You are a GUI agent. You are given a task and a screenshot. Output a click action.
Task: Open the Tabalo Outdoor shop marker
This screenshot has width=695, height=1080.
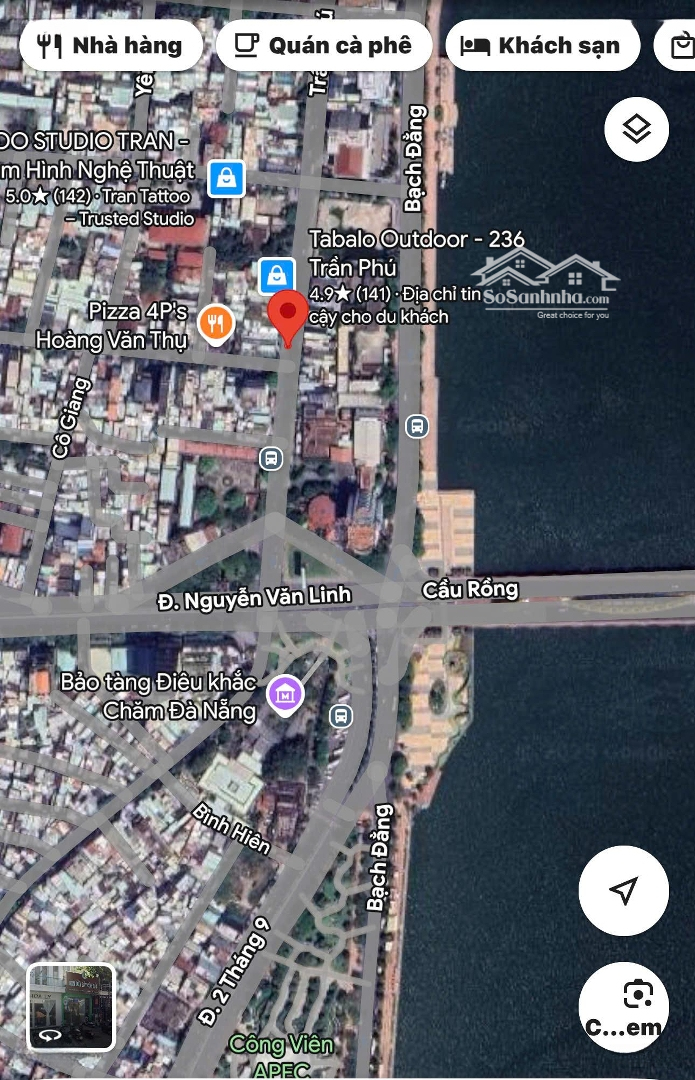[x=276, y=276]
